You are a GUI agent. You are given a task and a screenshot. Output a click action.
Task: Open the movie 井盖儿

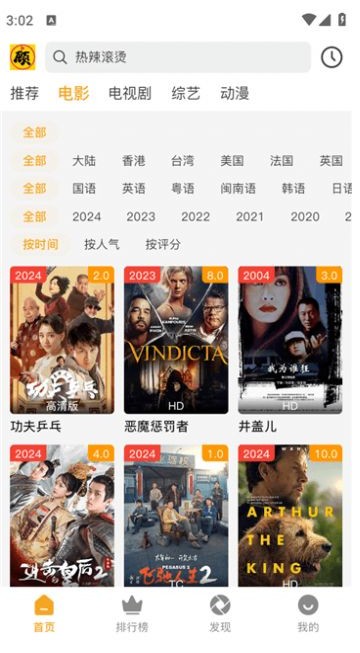coord(290,350)
